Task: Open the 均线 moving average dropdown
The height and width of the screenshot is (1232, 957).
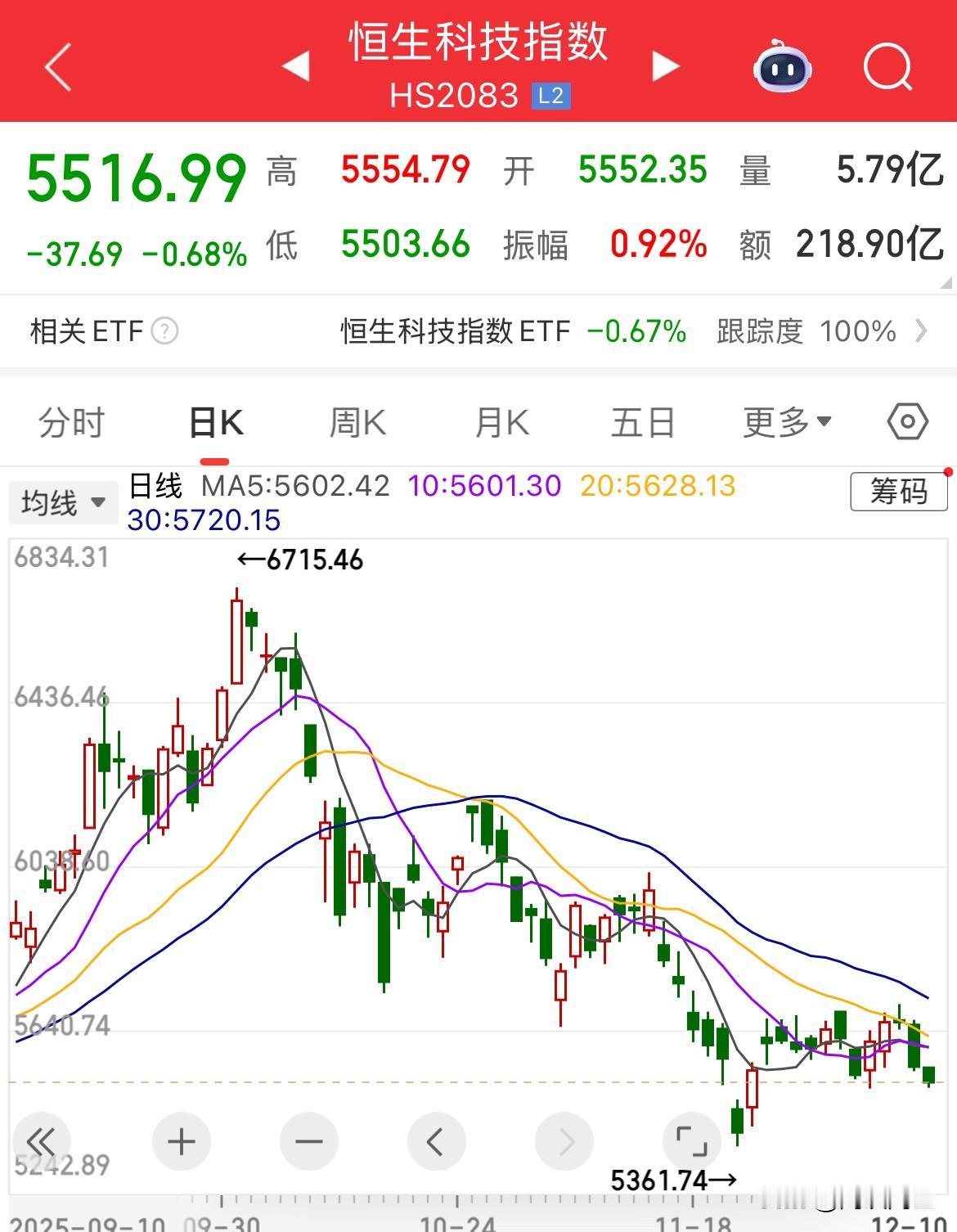Action: (x=63, y=501)
